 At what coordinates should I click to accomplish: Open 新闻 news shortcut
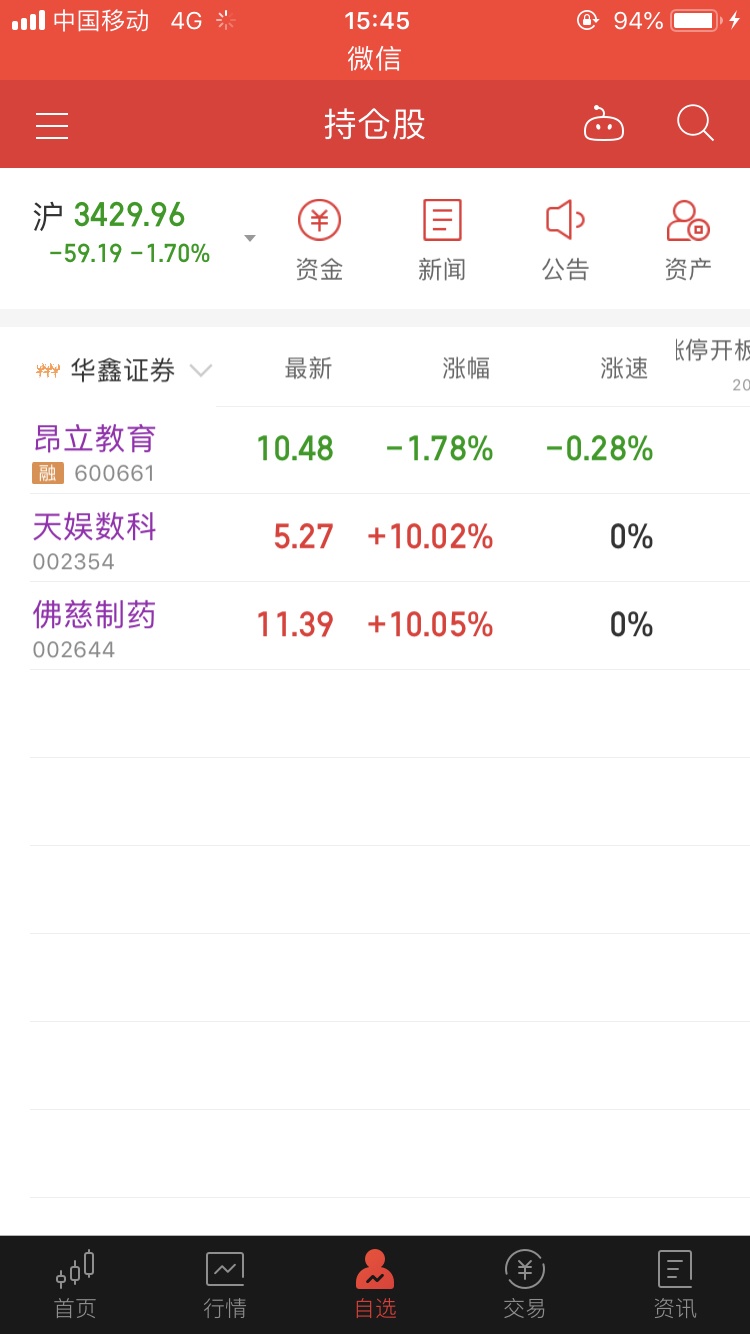coord(442,240)
